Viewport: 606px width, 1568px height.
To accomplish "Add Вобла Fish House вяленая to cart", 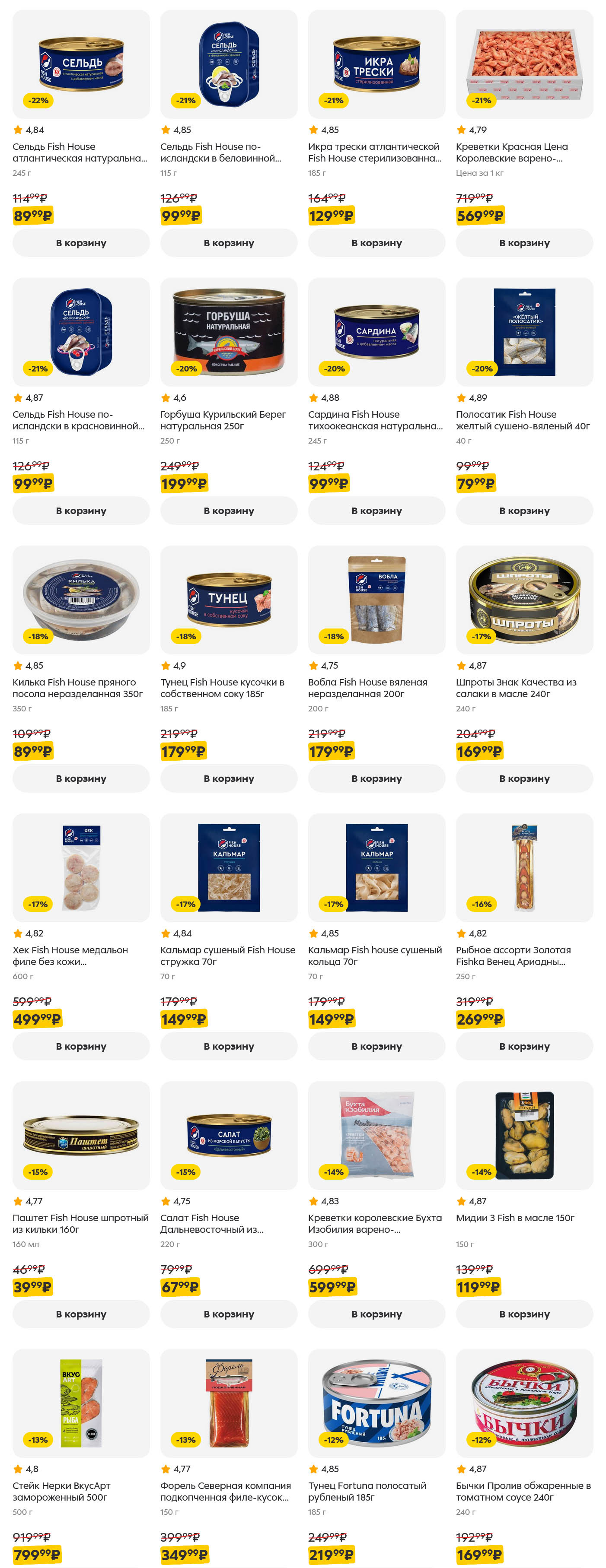I will (376, 778).
